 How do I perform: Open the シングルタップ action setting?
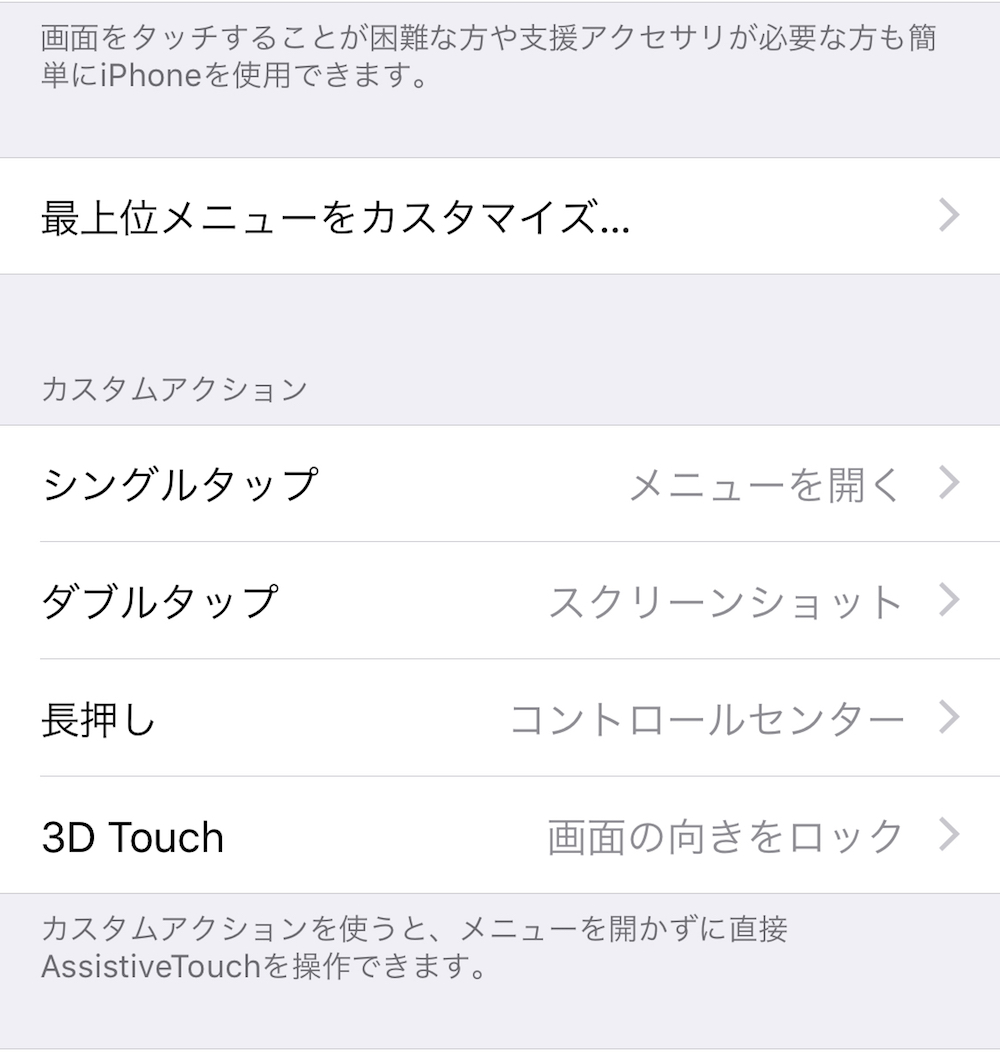pyautogui.click(x=500, y=485)
